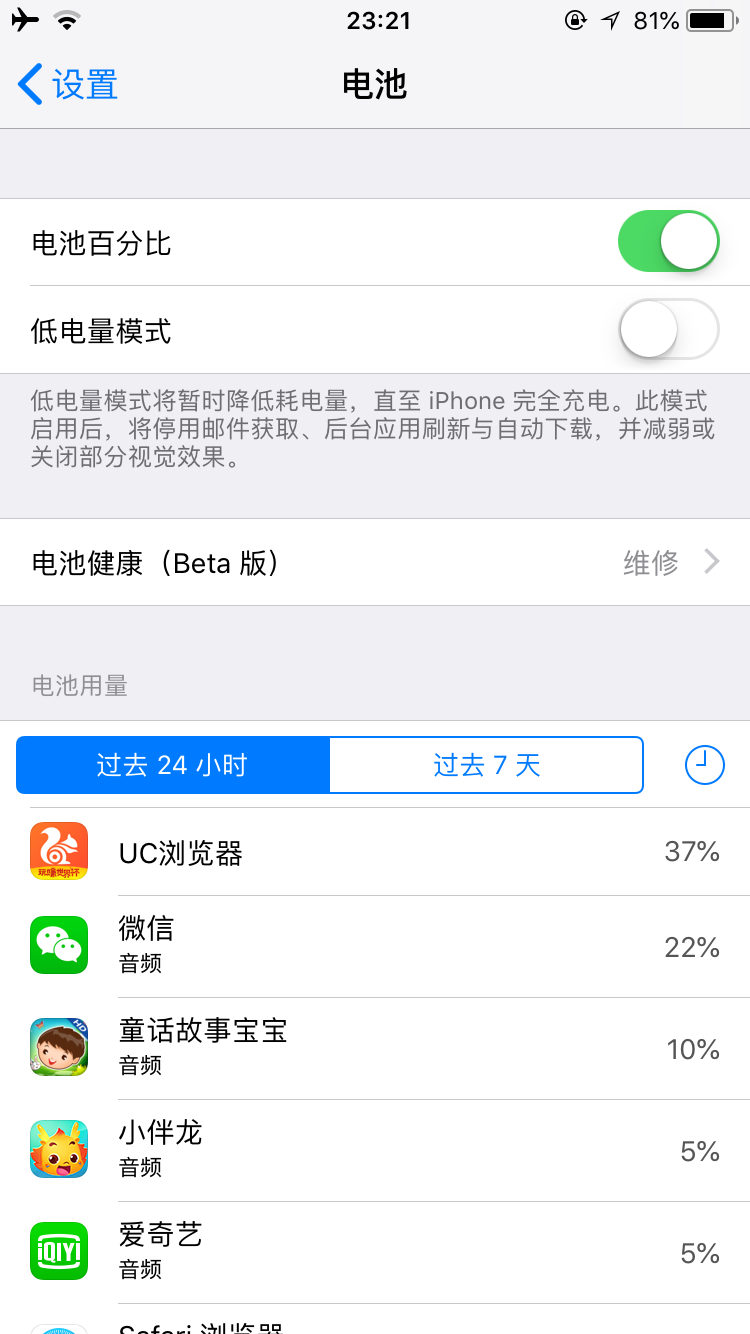
Task: Tap the 微信 usage row
Action: point(375,946)
